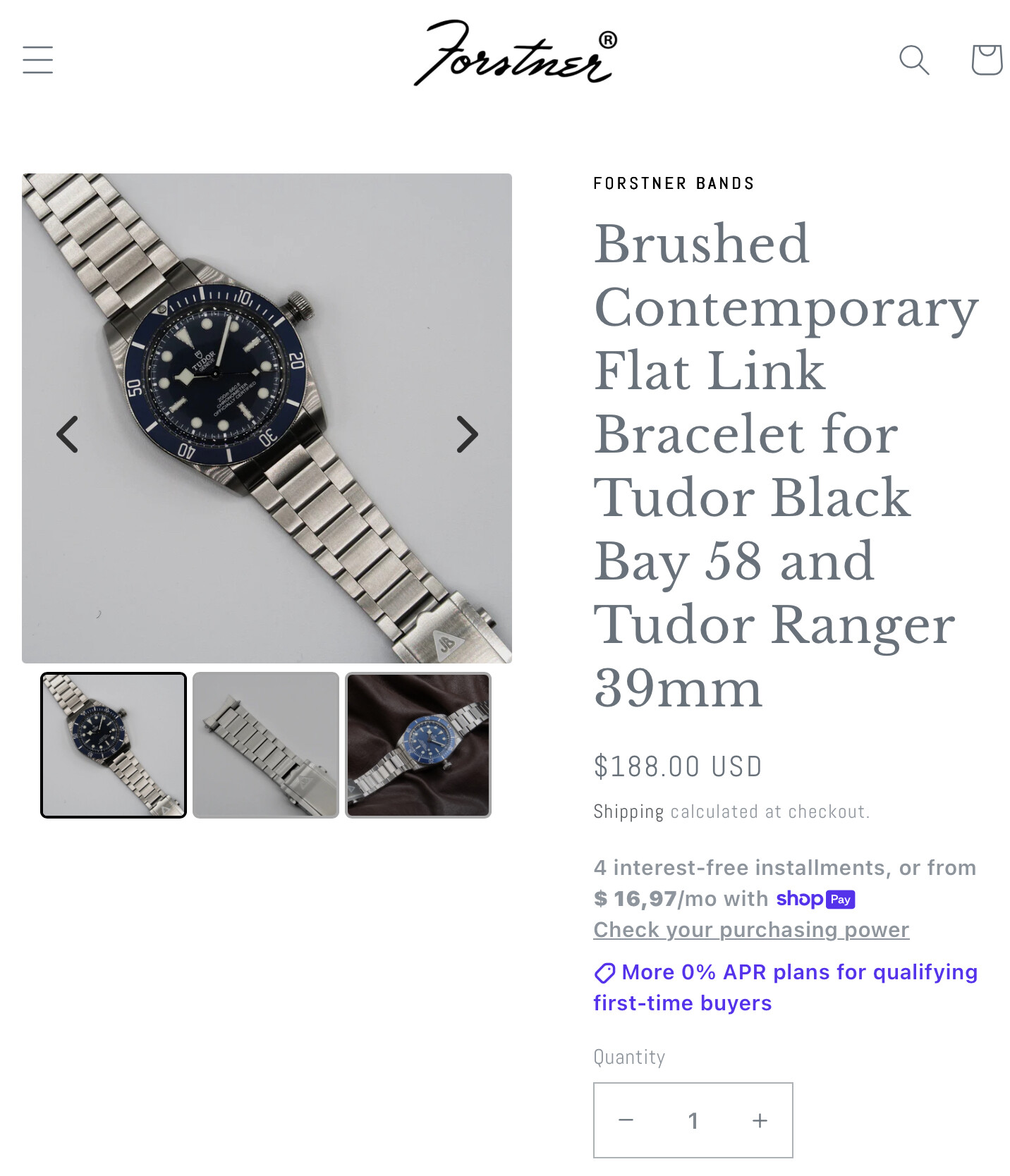Show next product image
This screenshot has height=1176, width=1010.
point(467,434)
